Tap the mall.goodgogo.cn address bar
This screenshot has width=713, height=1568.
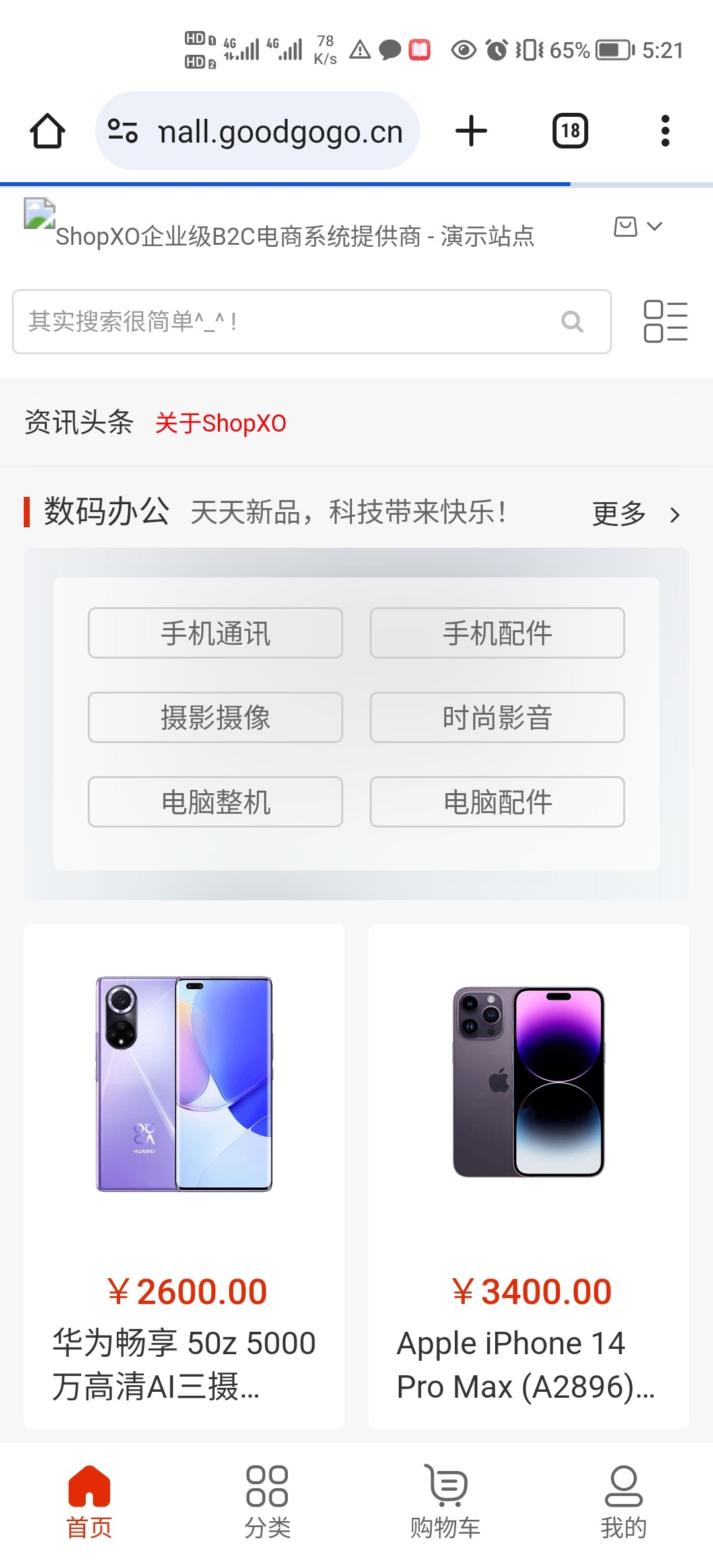(257, 131)
